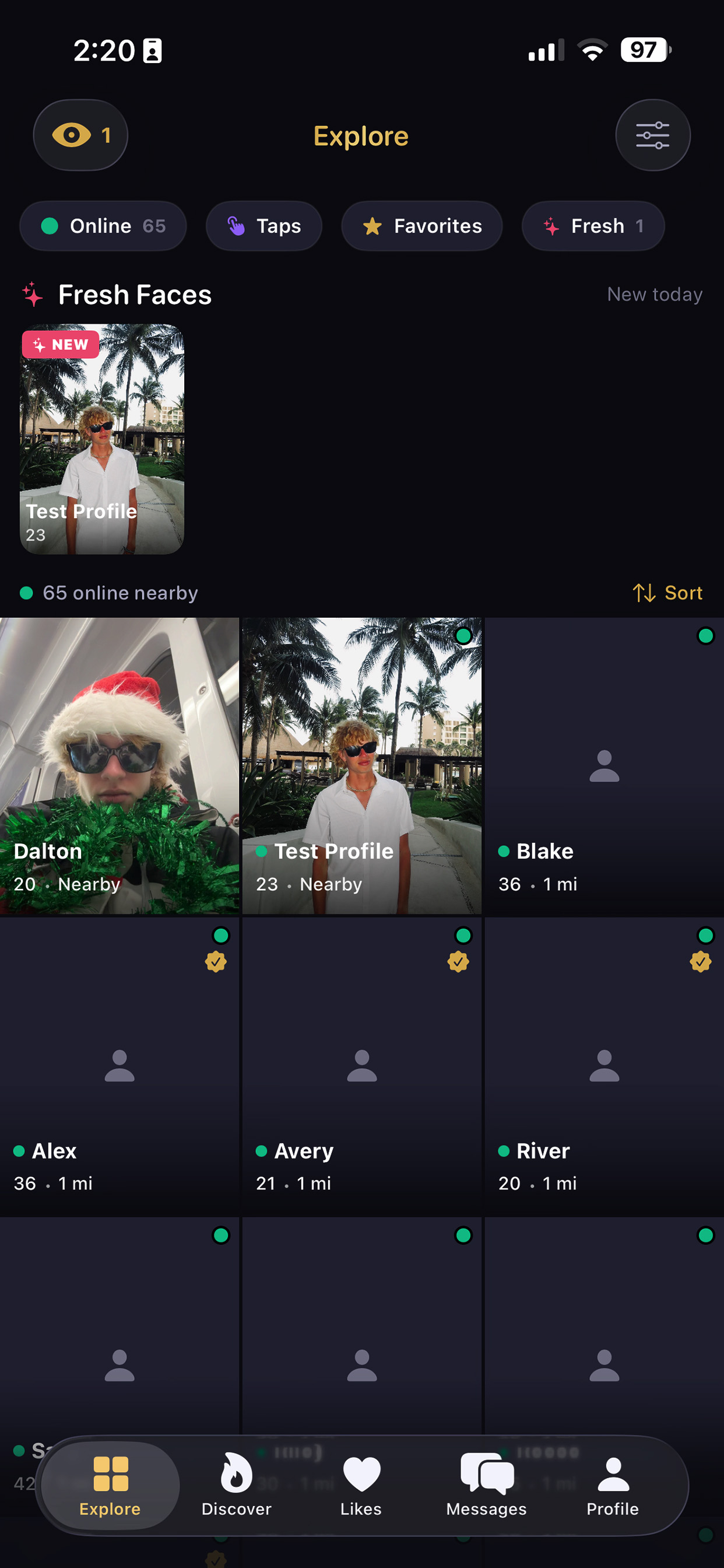Screen dimensions: 724x1568
Task: Select the Favorites filter chip
Action: click(421, 226)
